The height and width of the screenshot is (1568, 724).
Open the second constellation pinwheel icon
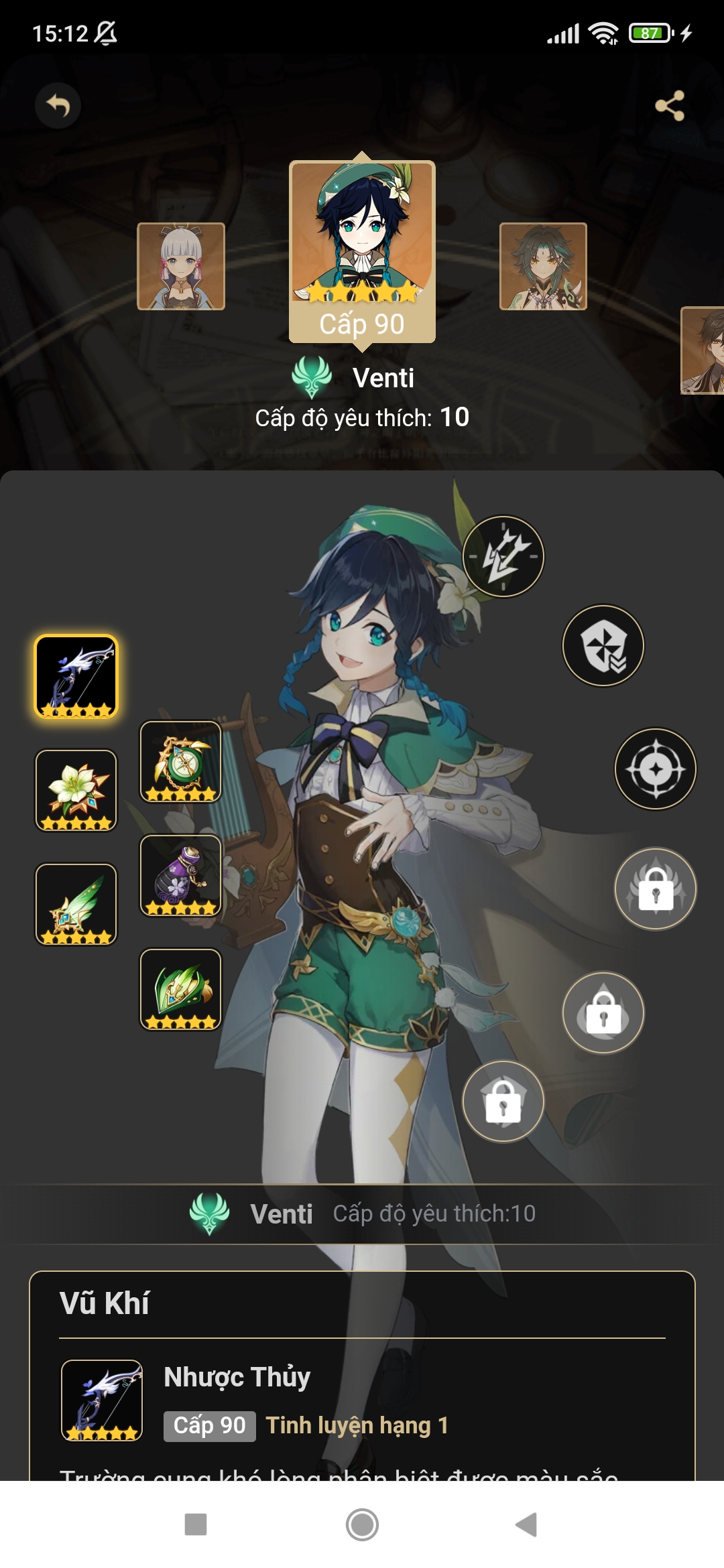603,646
